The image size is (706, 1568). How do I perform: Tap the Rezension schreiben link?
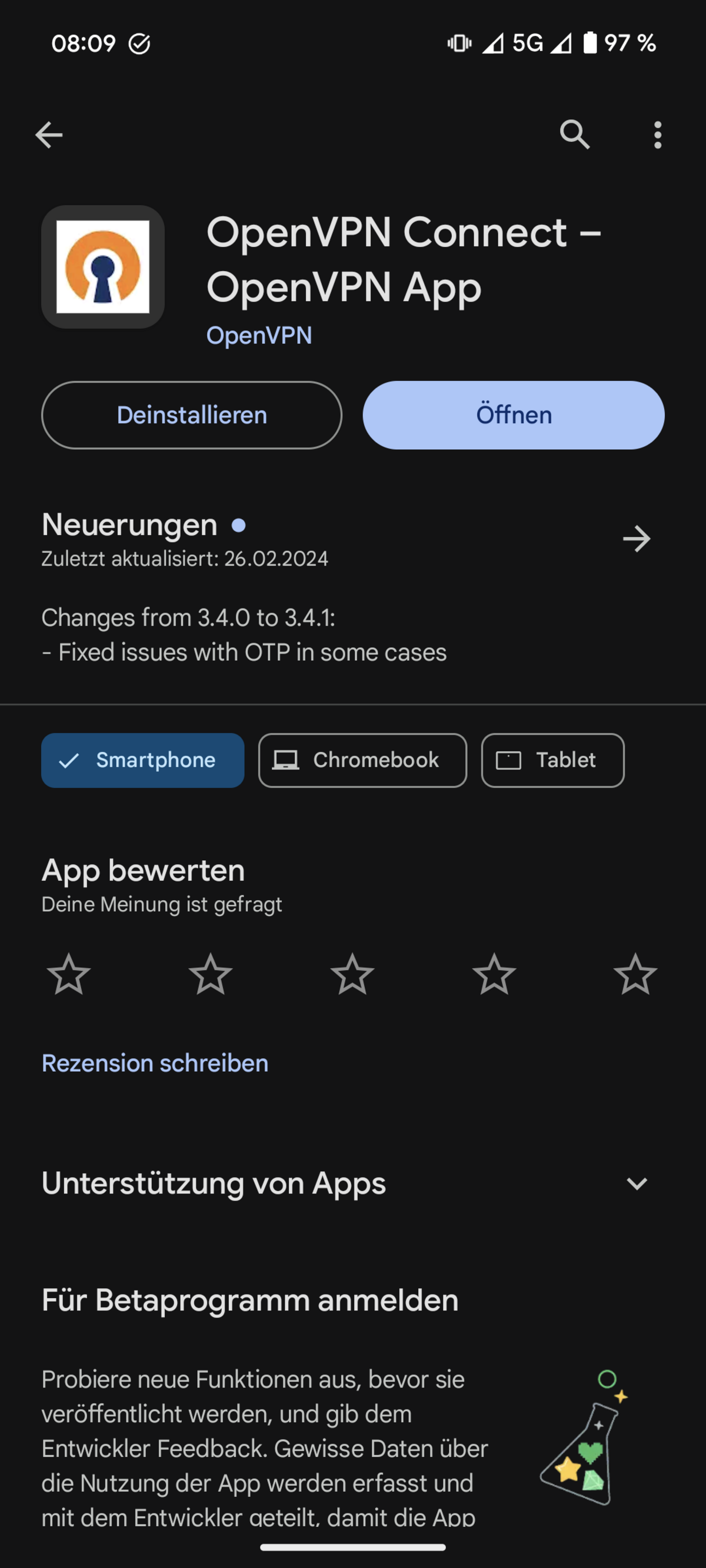point(155,1063)
